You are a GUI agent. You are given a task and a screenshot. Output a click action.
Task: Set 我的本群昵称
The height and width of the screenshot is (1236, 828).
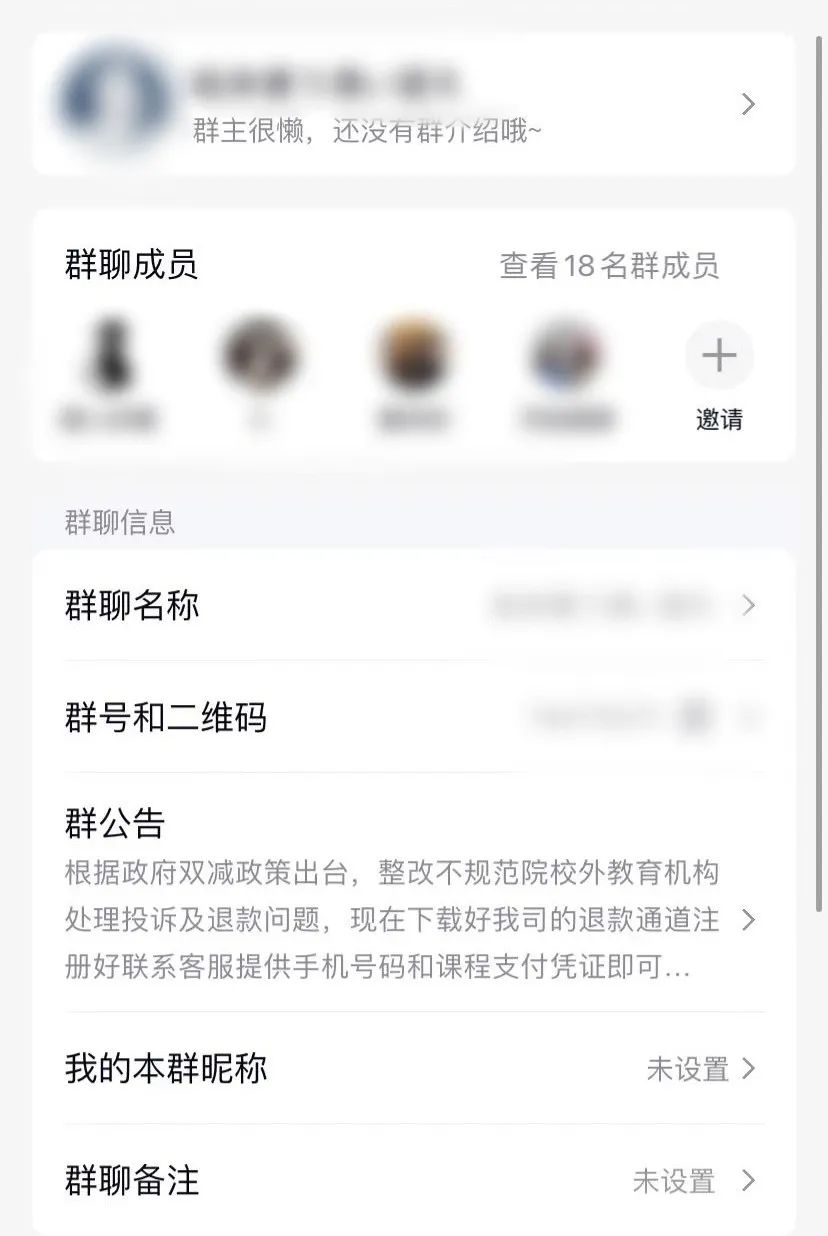click(x=413, y=1069)
